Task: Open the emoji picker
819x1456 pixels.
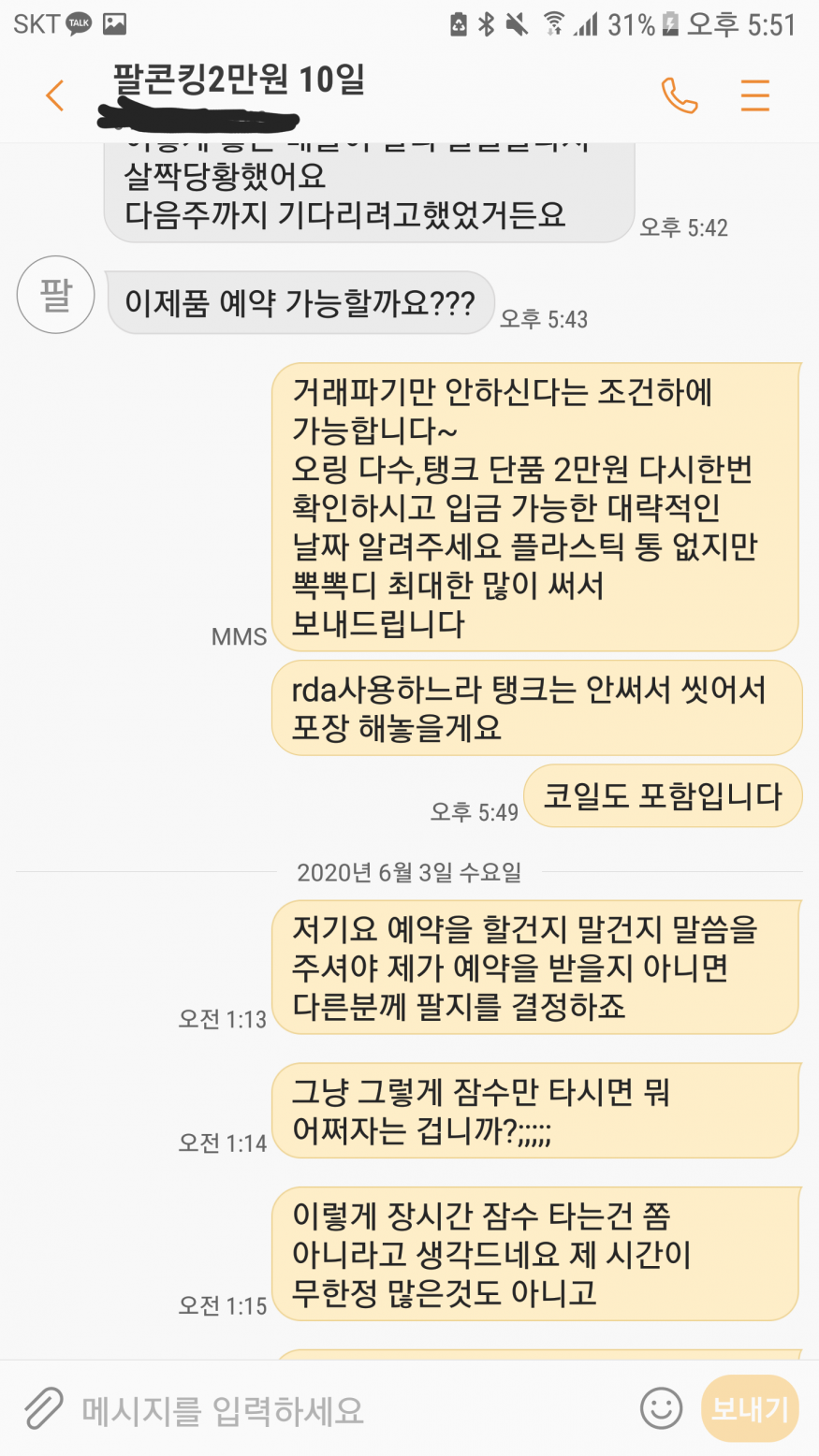Action: [661, 1408]
